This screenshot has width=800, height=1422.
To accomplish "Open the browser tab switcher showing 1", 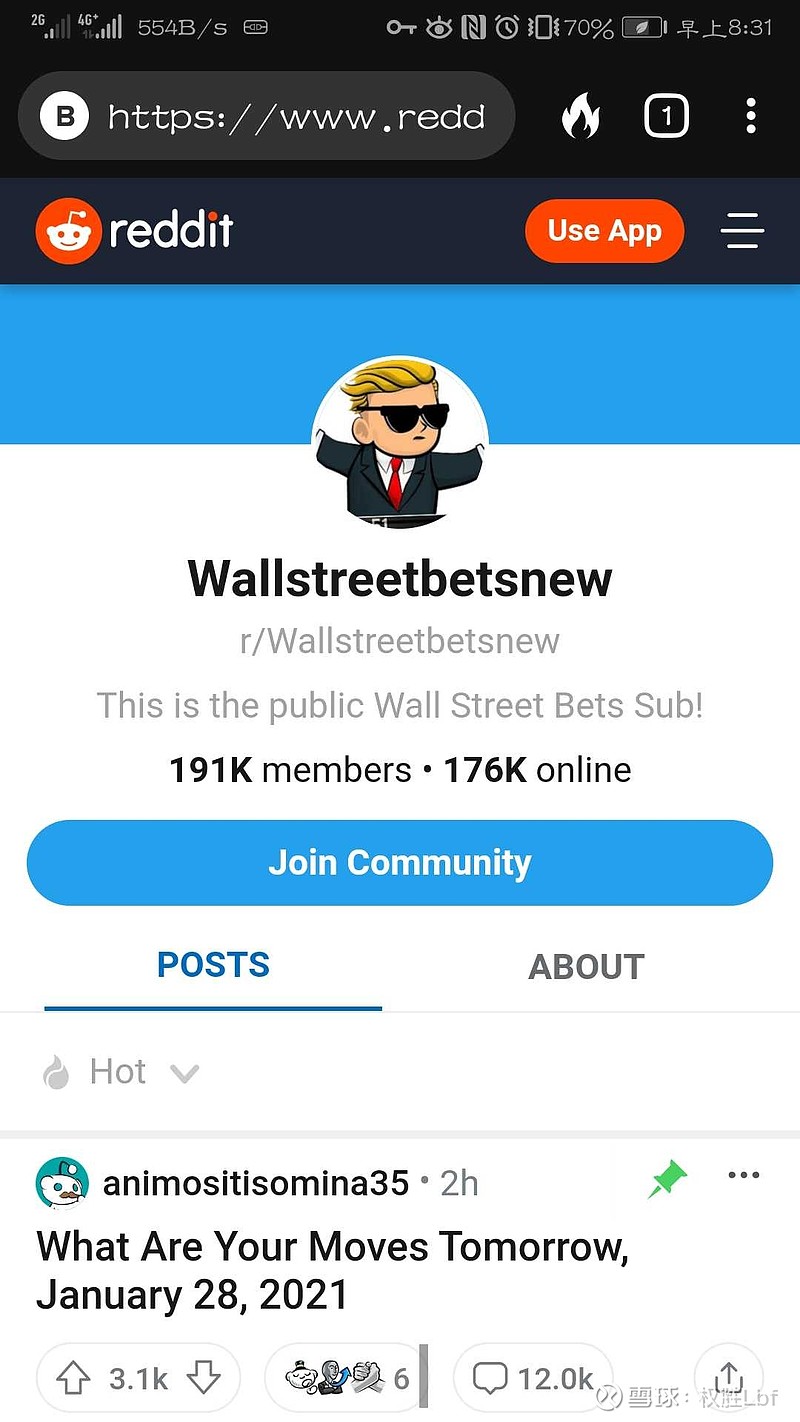I will point(666,115).
